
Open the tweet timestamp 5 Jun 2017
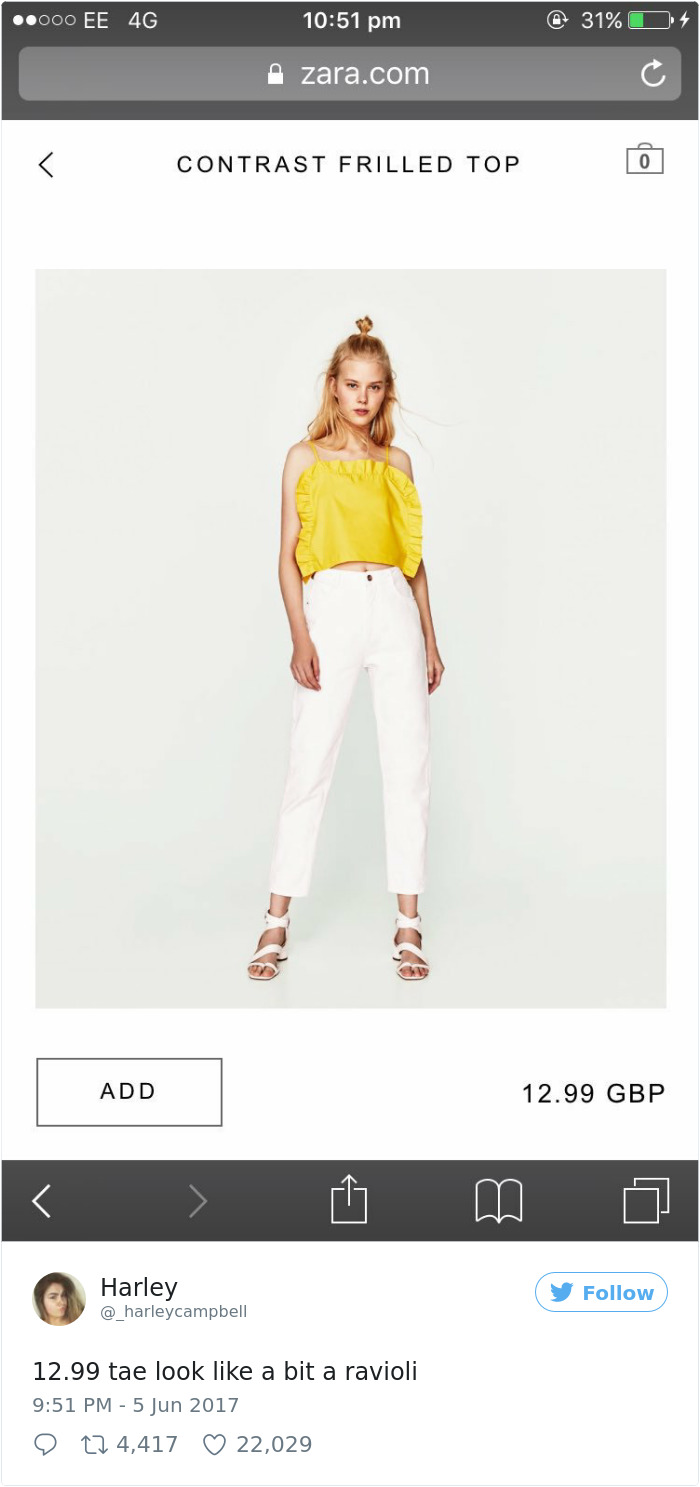click(136, 1405)
